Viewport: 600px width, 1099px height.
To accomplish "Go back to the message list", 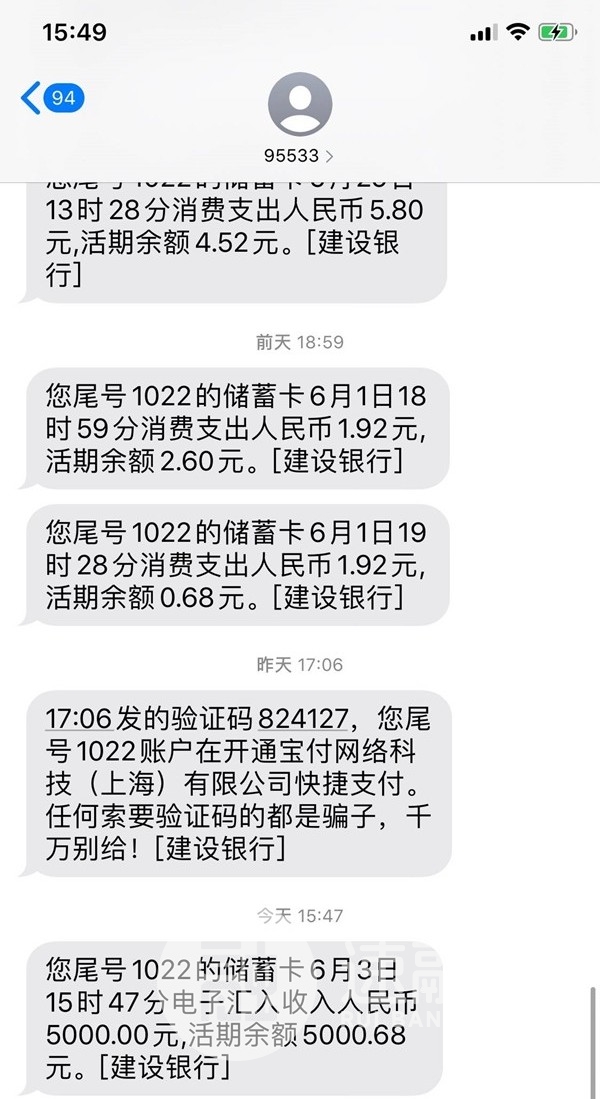I will coord(52,98).
